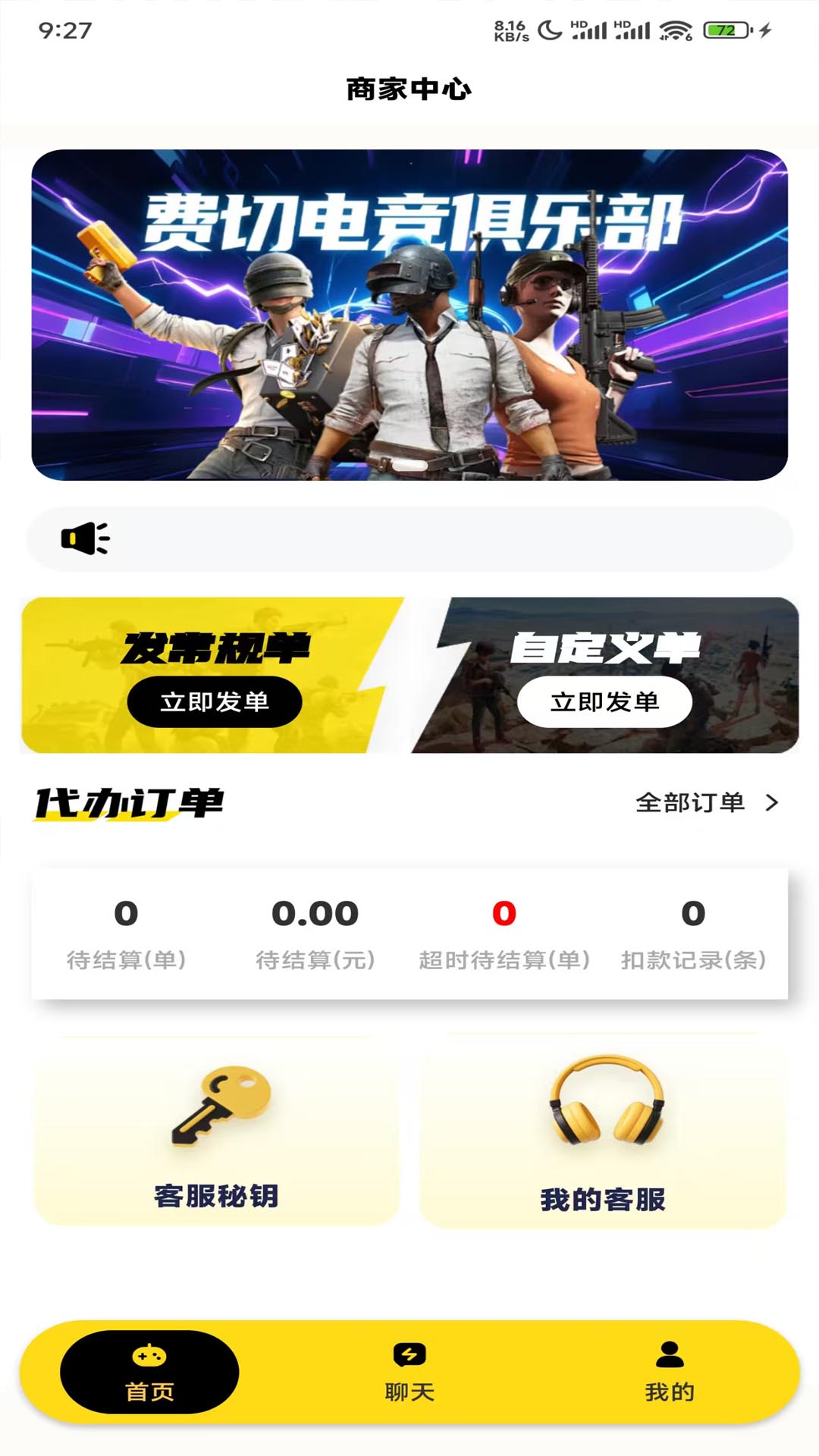This screenshot has width=819, height=1456.
Task: Click 立即发单 under 自定义单
Action: tap(603, 702)
